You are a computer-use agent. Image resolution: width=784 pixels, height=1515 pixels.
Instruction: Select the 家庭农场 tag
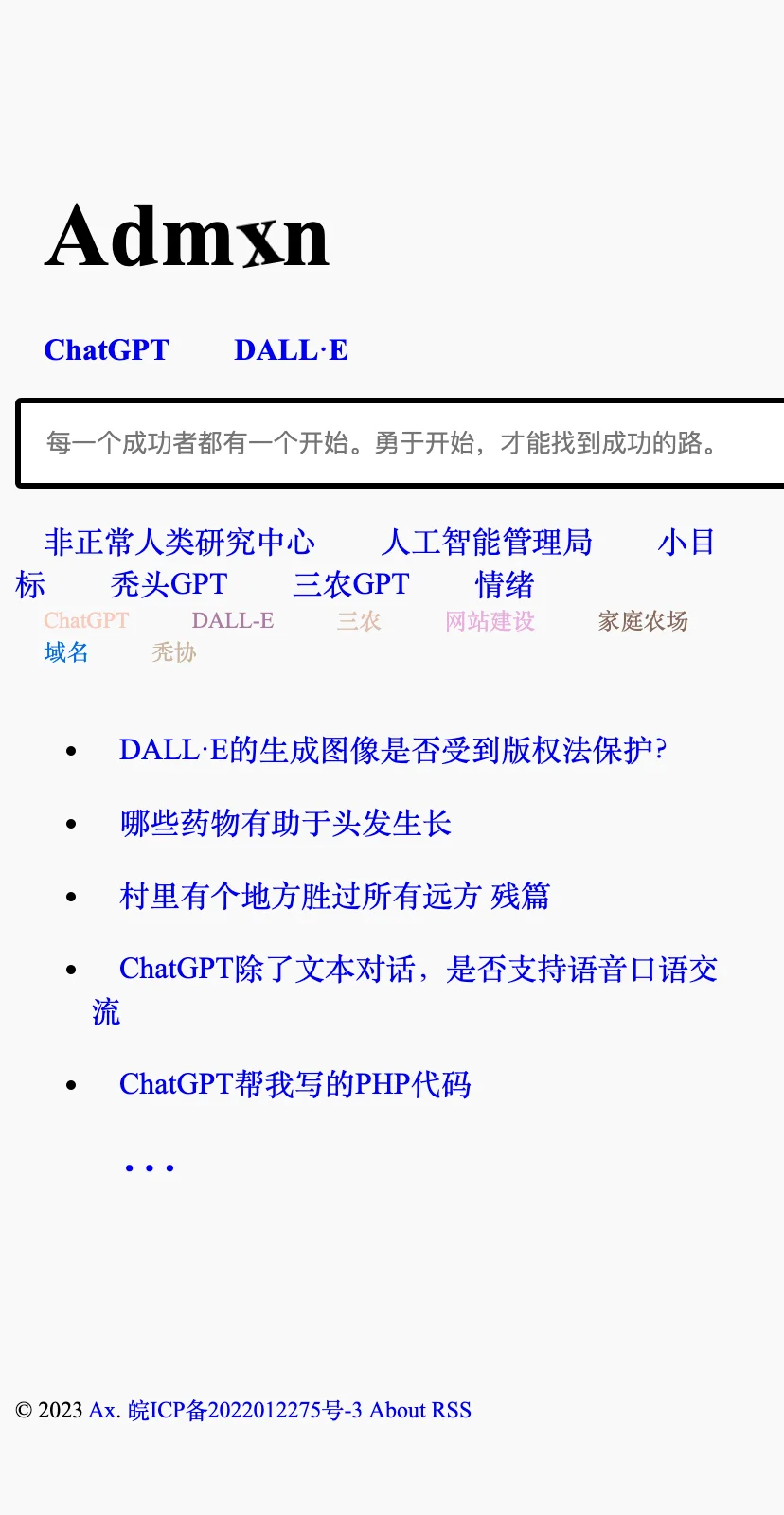pos(642,621)
